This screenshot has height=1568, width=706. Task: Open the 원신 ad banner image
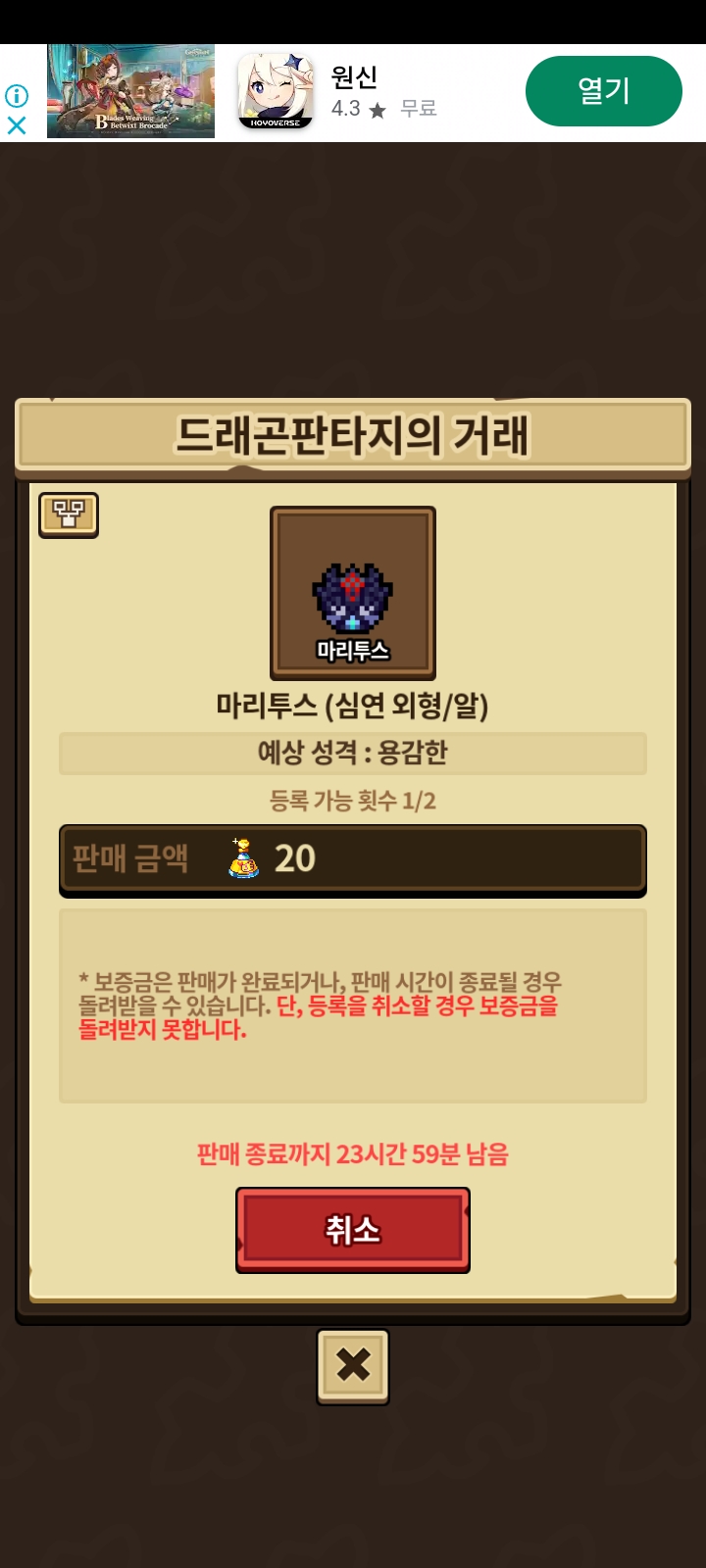click(x=130, y=91)
